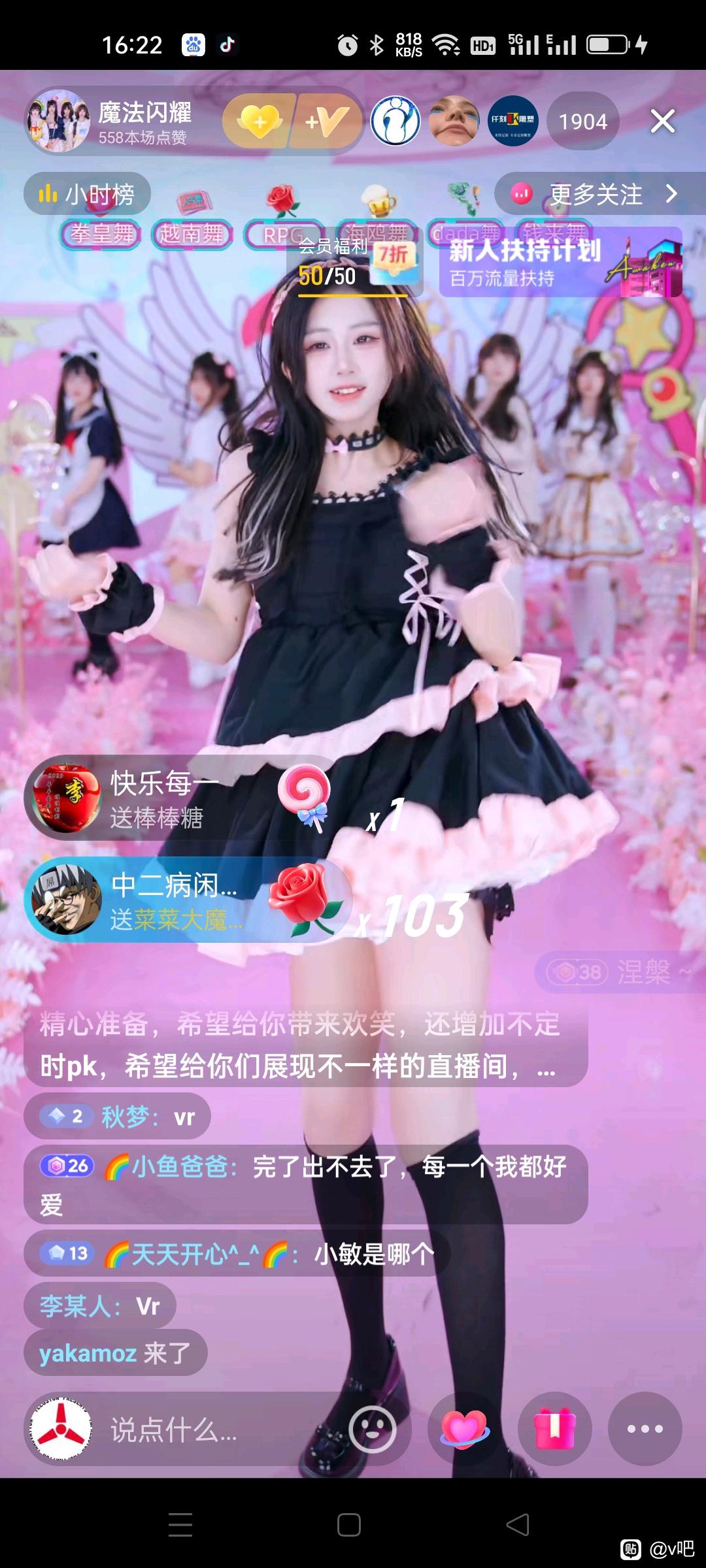
Task: Close the live stream
Action: [662, 122]
